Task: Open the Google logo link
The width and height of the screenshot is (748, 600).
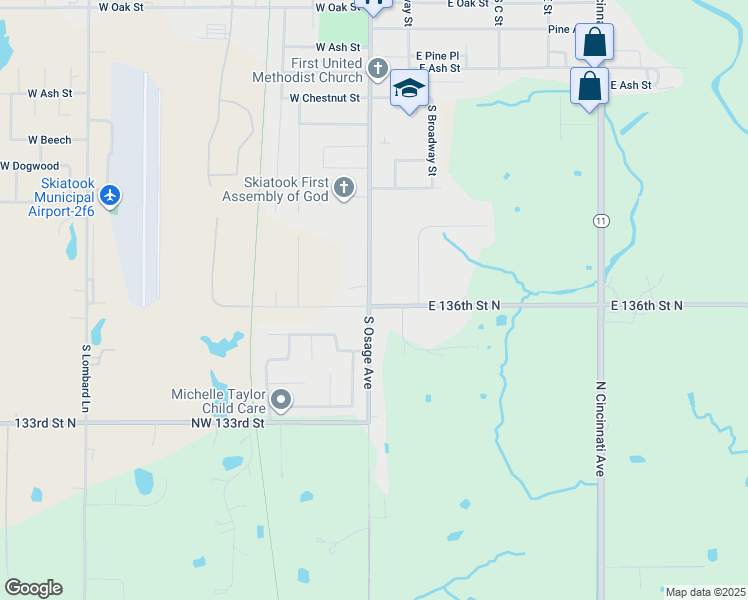Action: [33, 588]
